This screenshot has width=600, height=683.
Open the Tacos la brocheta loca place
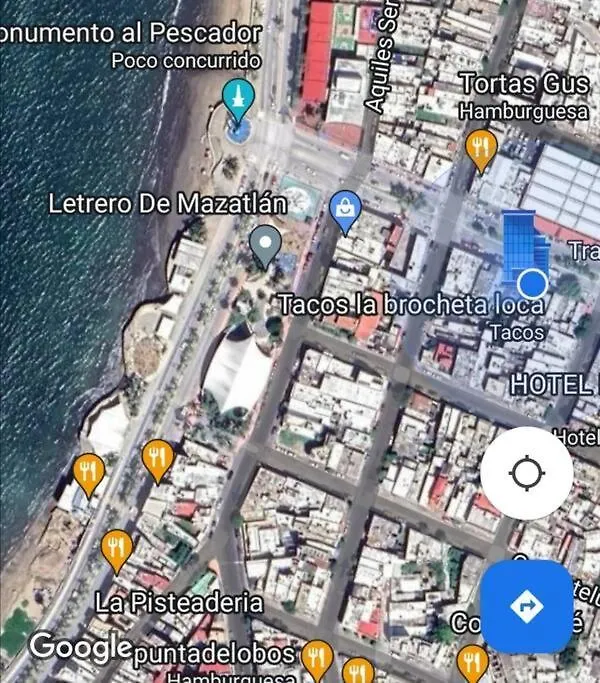coord(410,304)
